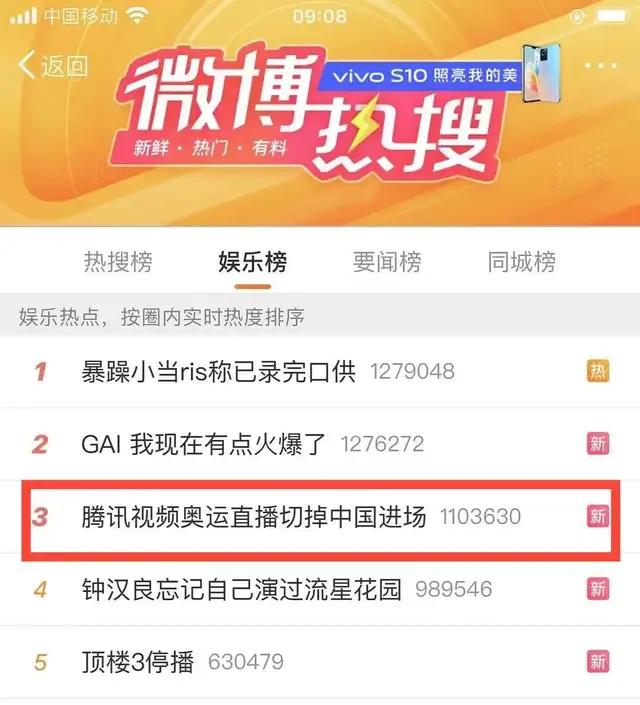The image size is (640, 705).
Task: Switch to the 要闻榜 tab
Action: pos(387,262)
